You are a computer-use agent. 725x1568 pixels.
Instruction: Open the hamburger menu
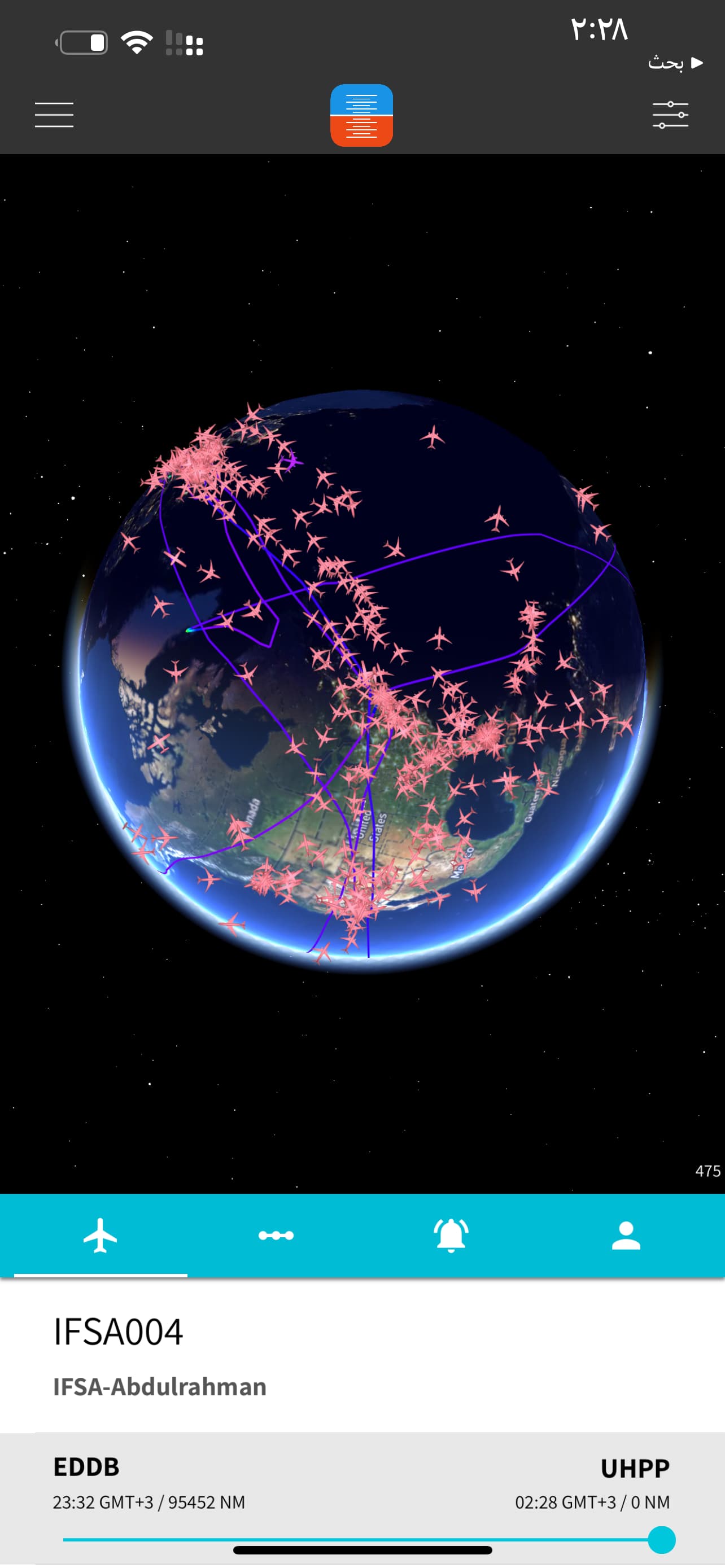pyautogui.click(x=54, y=115)
